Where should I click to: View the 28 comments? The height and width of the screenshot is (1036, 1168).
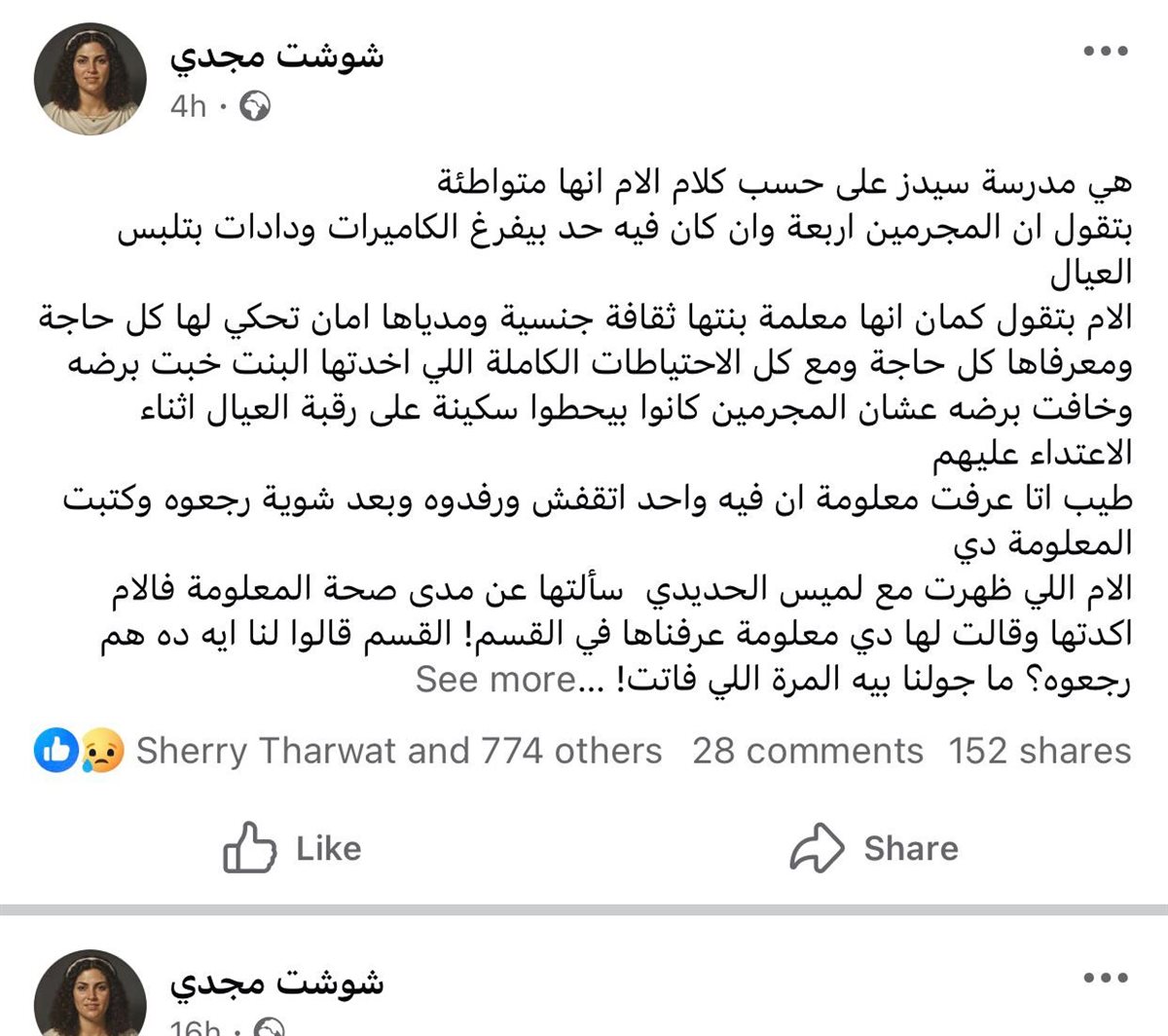click(807, 751)
